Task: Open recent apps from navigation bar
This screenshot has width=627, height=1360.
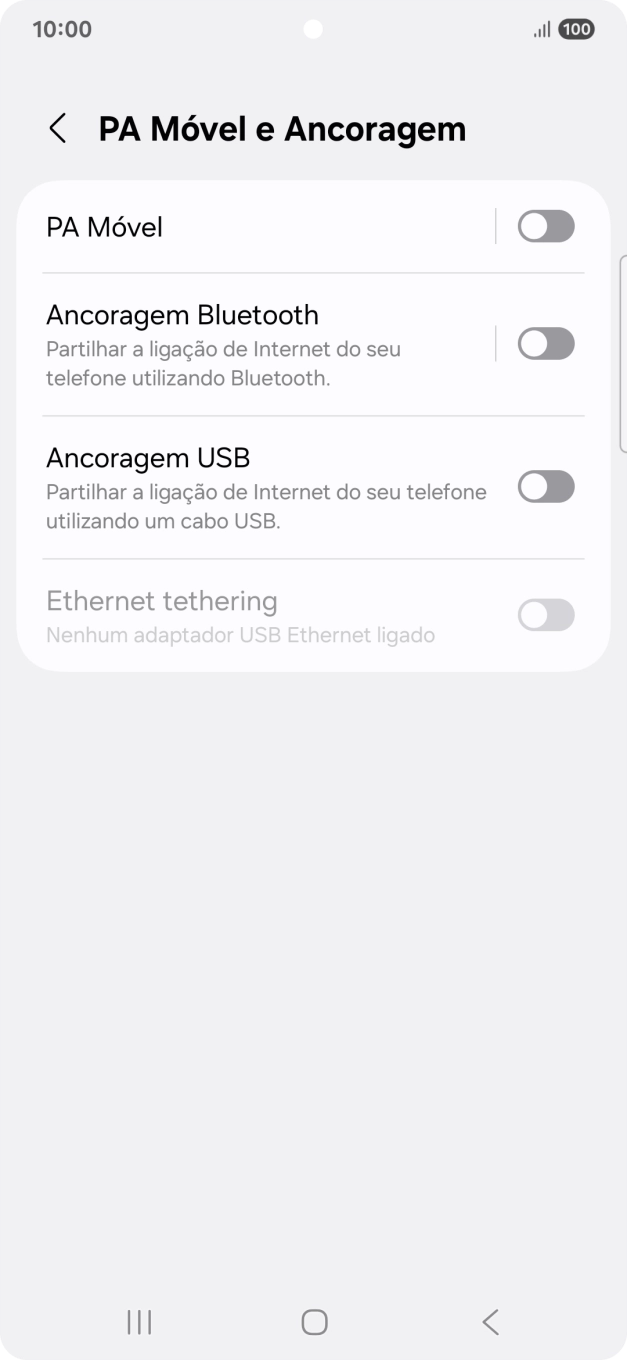Action: [139, 1322]
